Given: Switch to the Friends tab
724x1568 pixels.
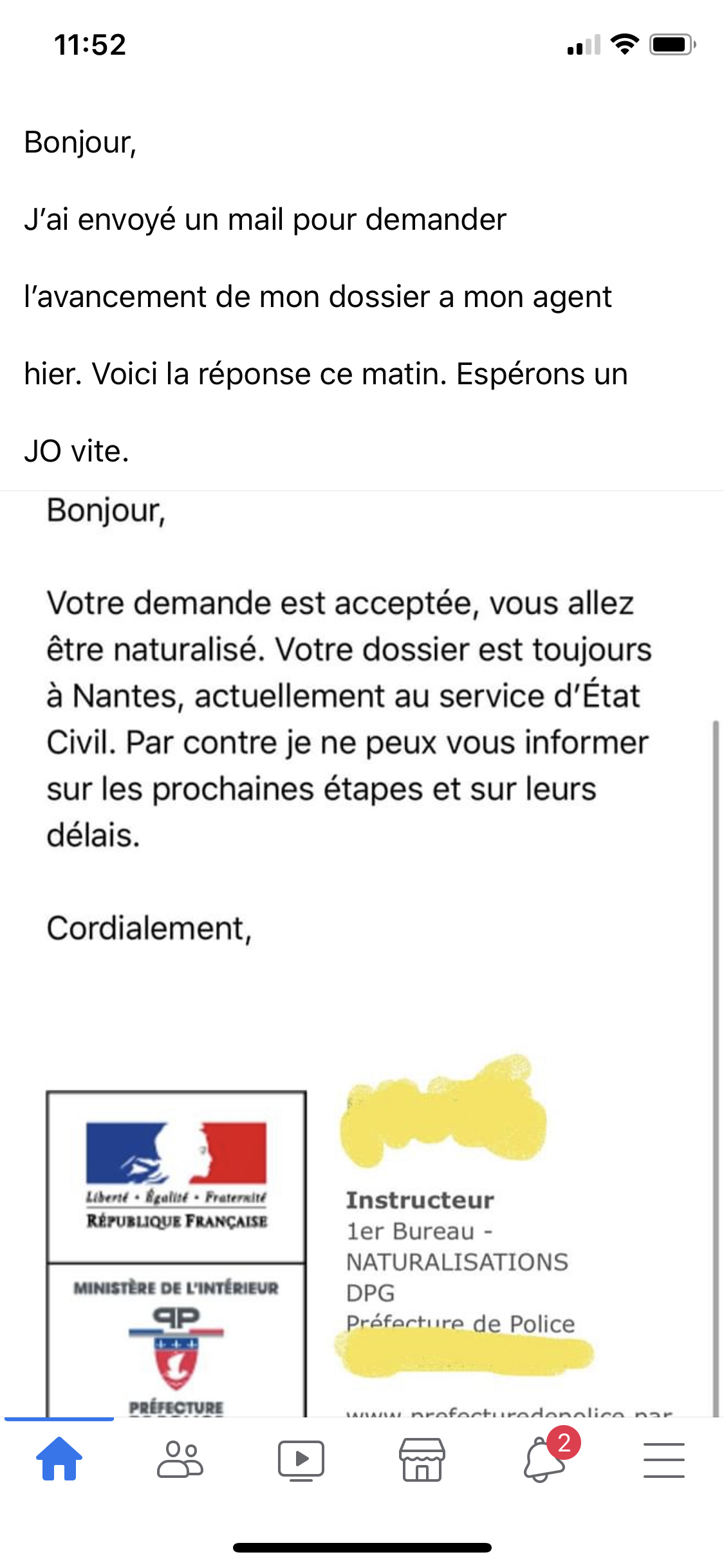Looking at the screenshot, I should click(x=180, y=1459).
